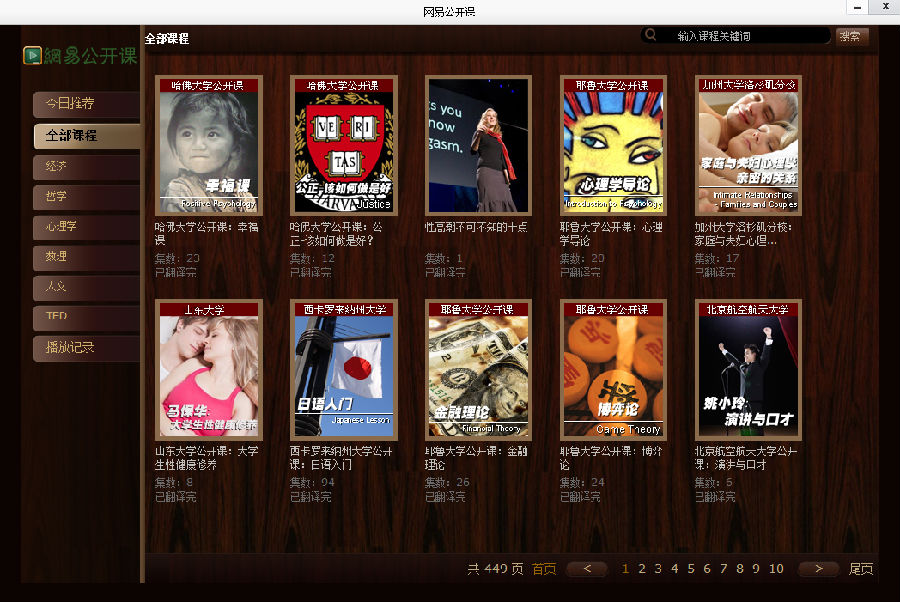The image size is (900, 602).
Task: Show 心理学 courses
Action: 85,227
